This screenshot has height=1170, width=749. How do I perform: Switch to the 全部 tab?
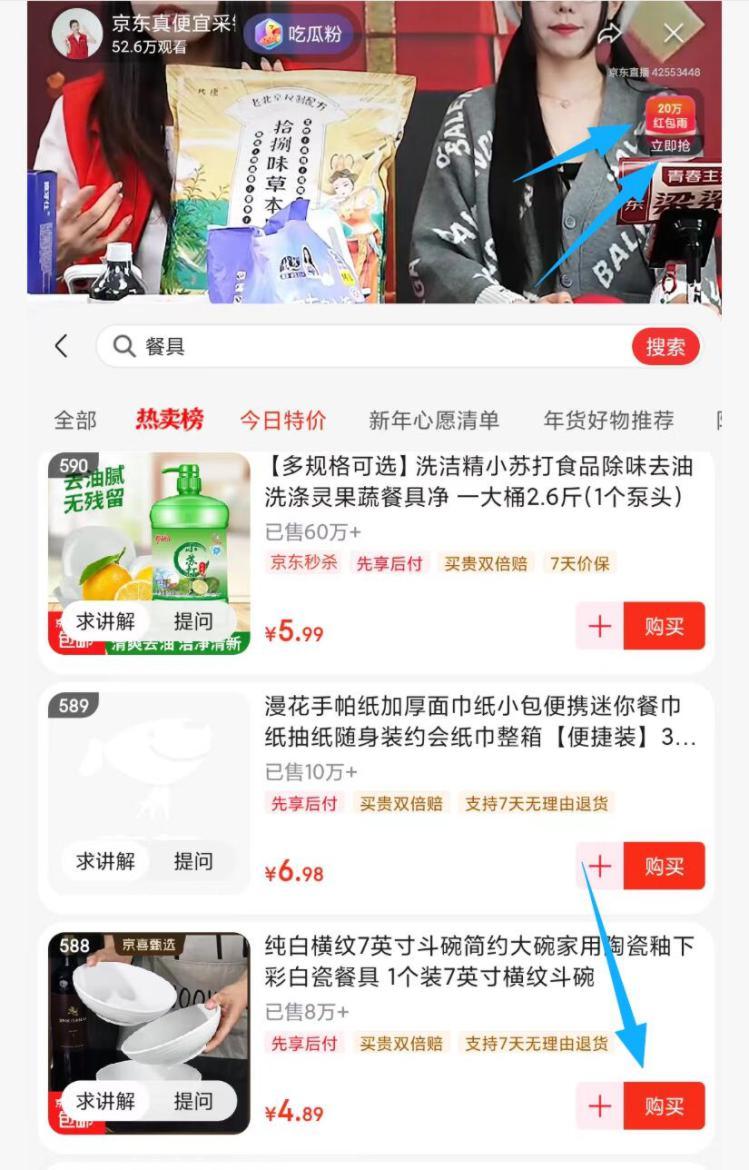(x=76, y=420)
